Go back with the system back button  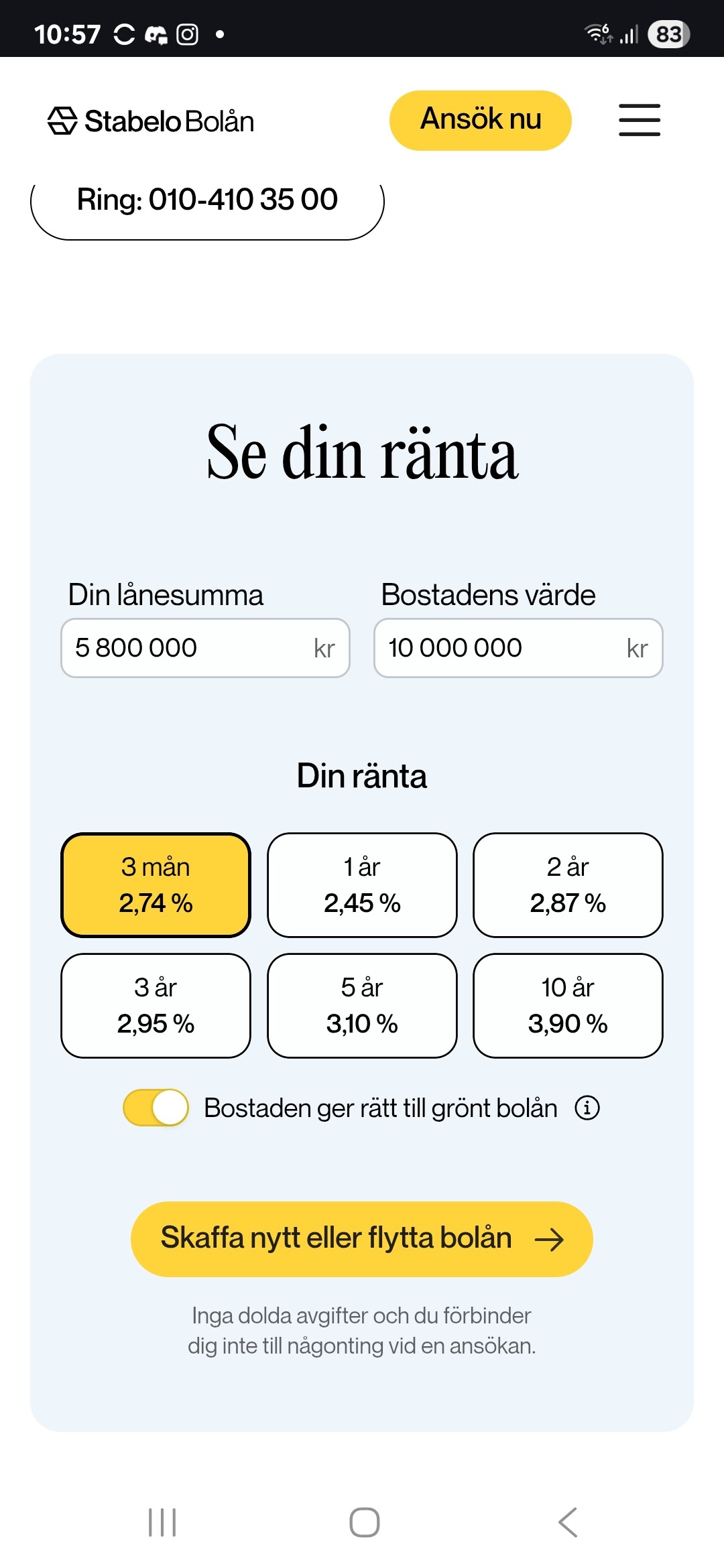pos(567,1522)
